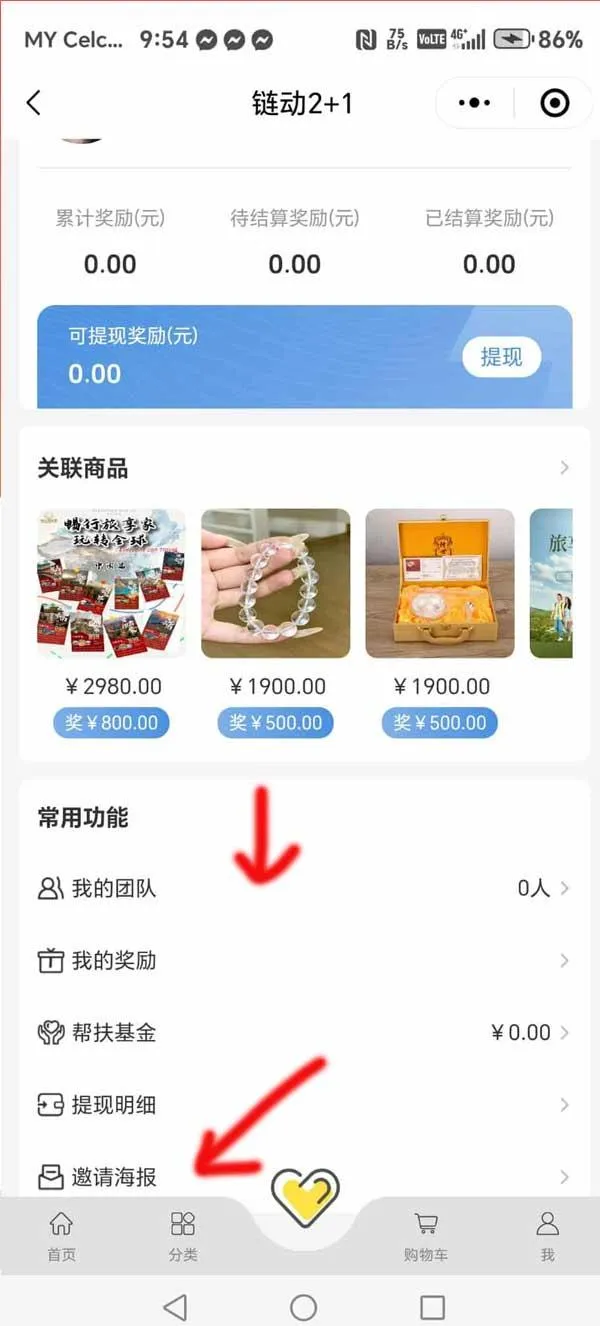Switch to the 我 profile tab
Screen dimensions: 600x1326
pyautogui.click(x=547, y=1236)
